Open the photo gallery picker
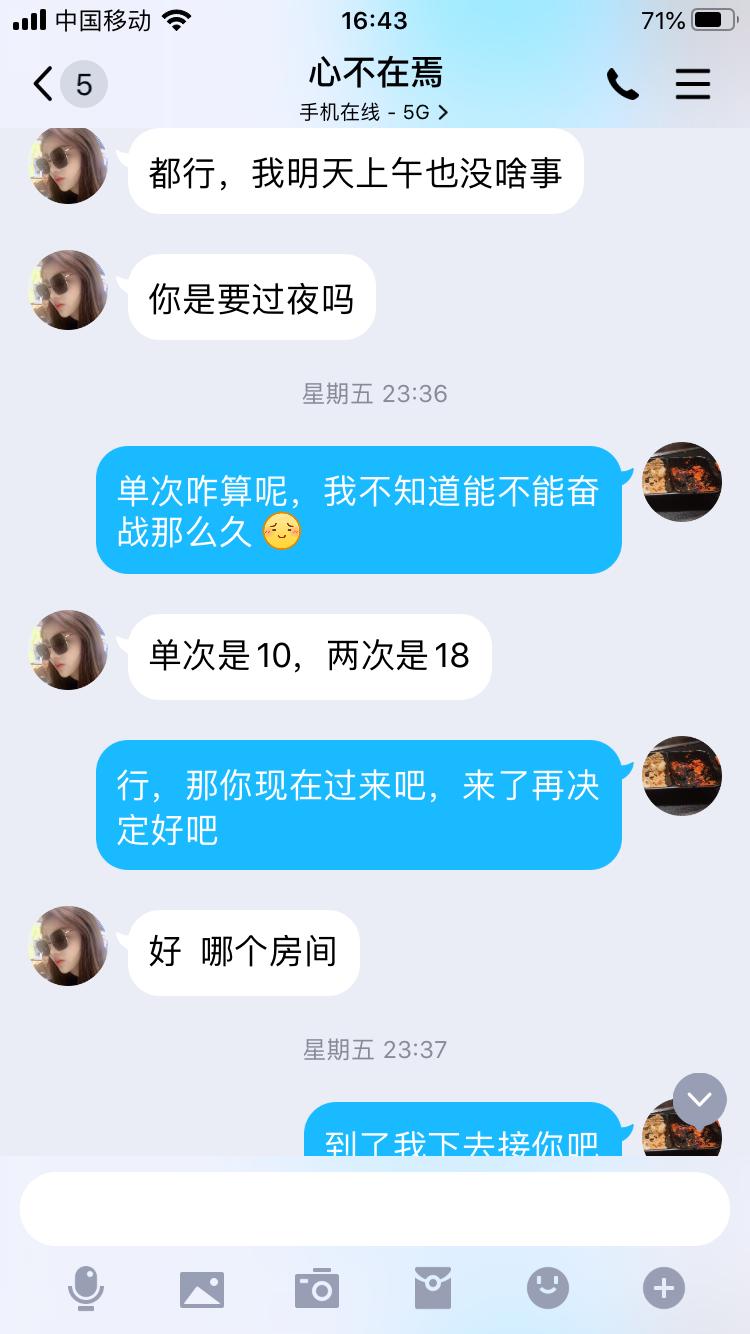This screenshot has width=750, height=1334. click(201, 1288)
